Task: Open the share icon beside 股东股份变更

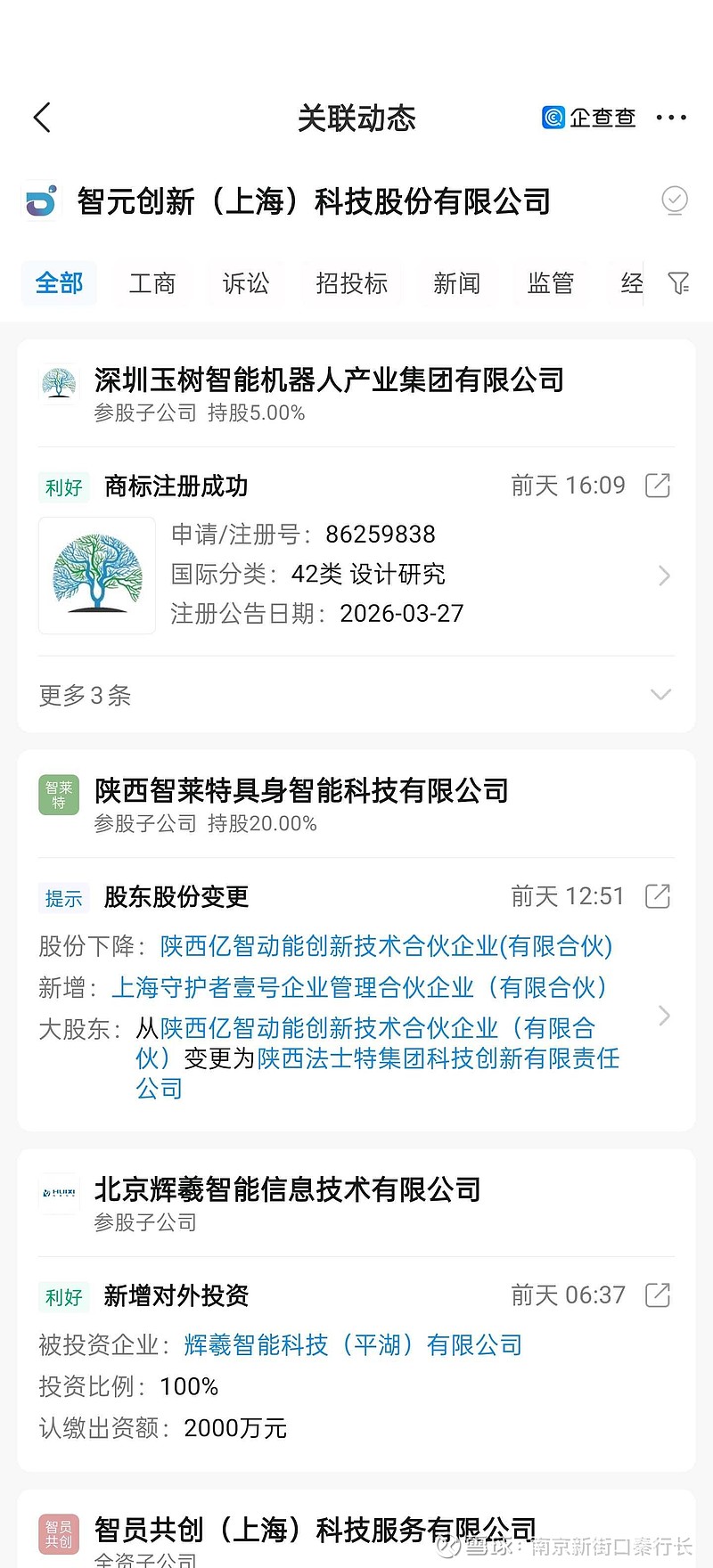Action: [x=657, y=896]
